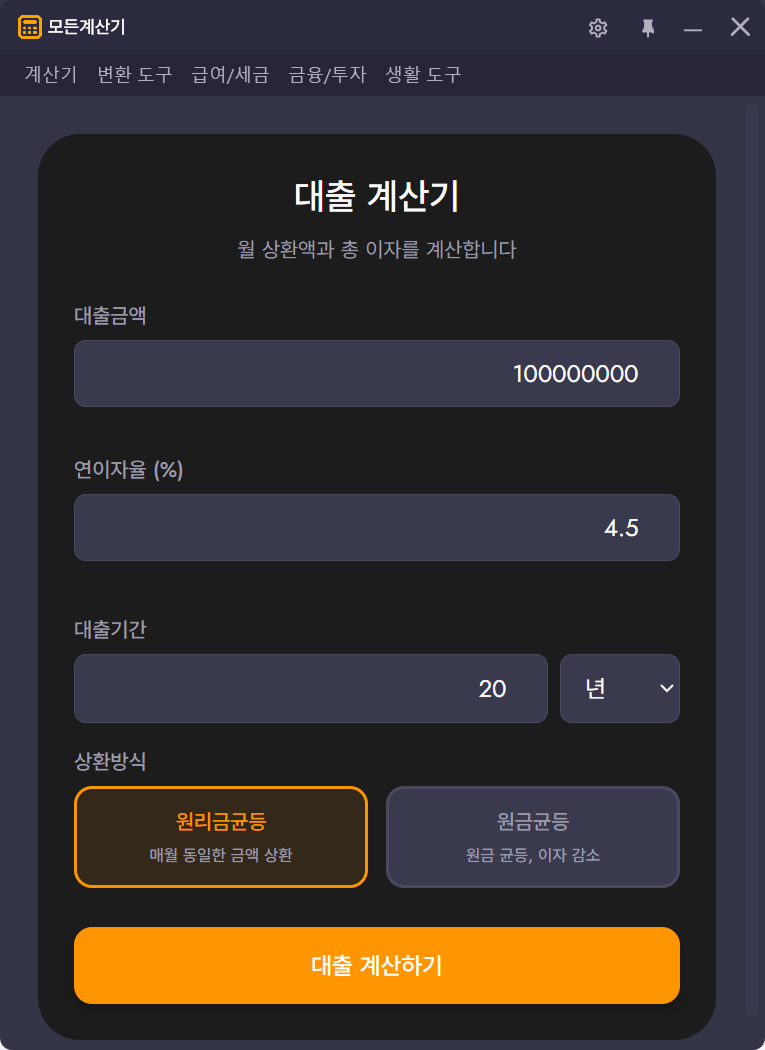Image resolution: width=765 pixels, height=1050 pixels.
Task: Choose the 원금균등 repayment option
Action: [x=532, y=837]
